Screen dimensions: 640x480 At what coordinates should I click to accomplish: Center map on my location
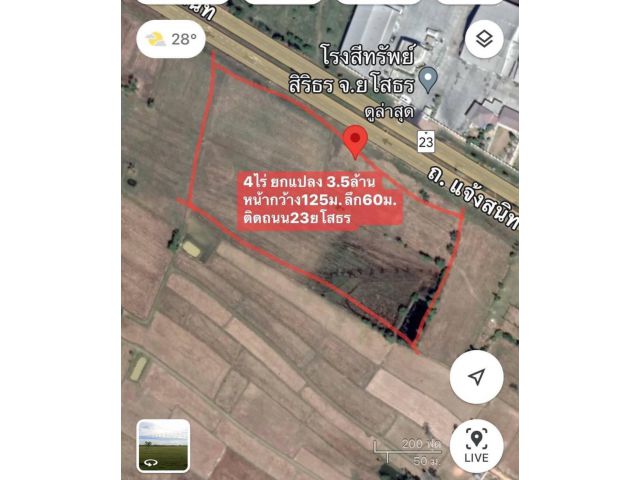click(x=477, y=377)
